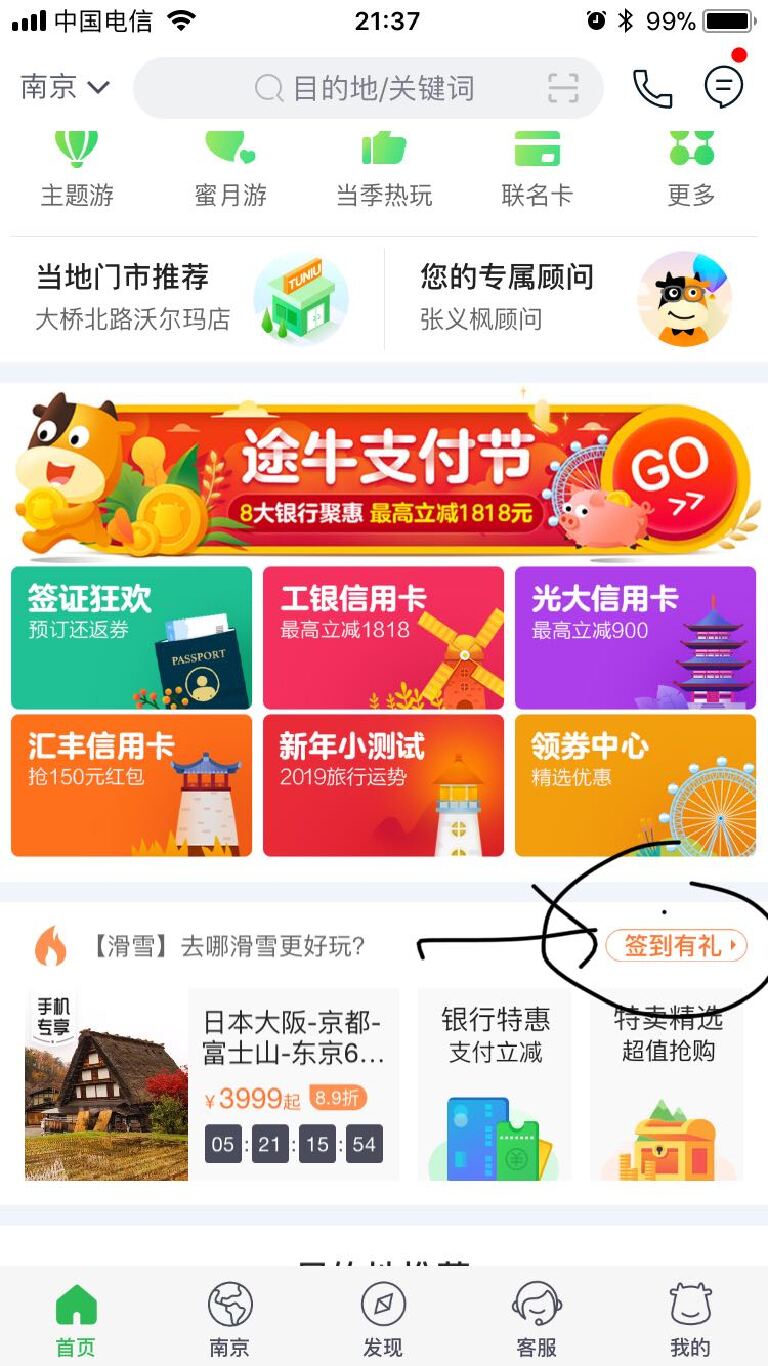Open the 南京 city dropdown

[64, 87]
